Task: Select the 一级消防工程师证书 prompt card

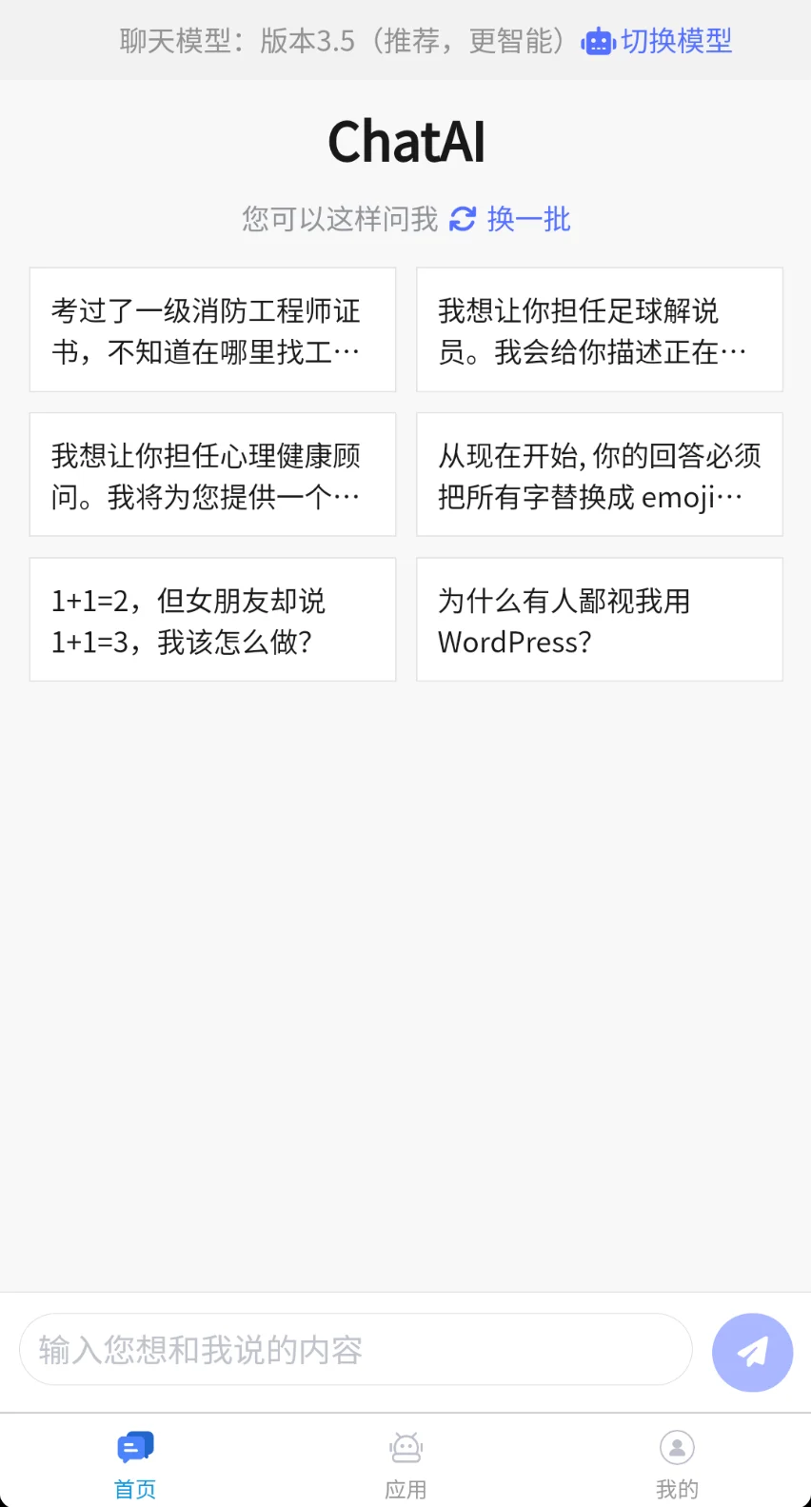Action: coord(212,329)
